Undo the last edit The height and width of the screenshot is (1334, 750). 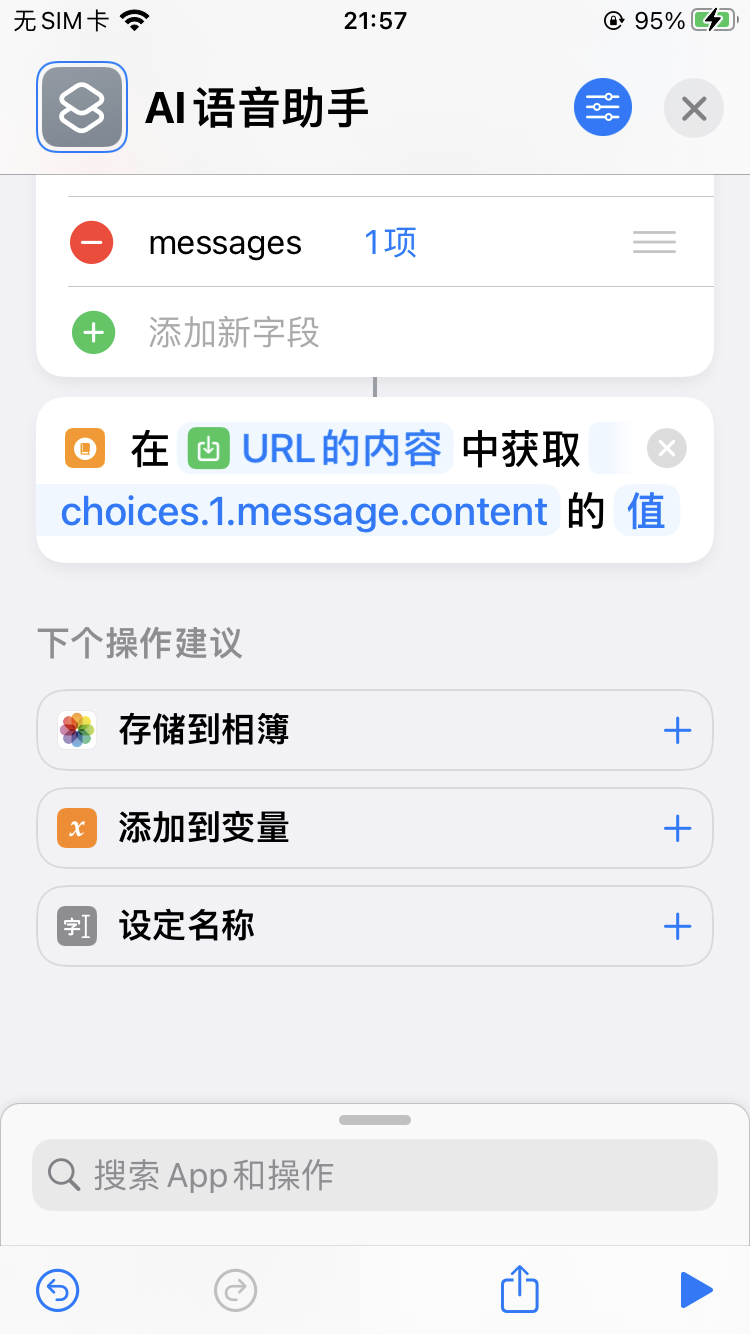pyautogui.click(x=58, y=1290)
